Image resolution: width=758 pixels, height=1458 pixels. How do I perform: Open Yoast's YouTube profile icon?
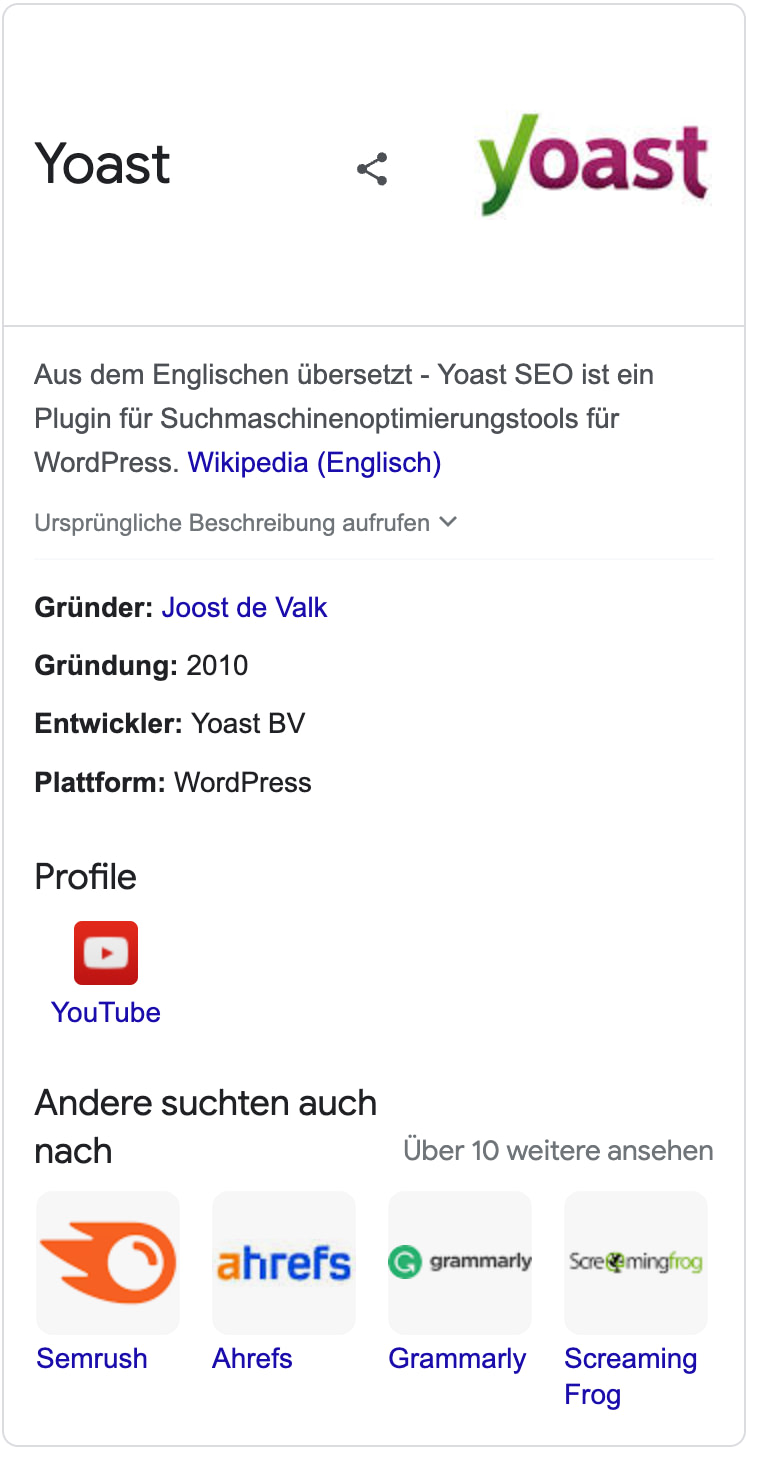105,952
